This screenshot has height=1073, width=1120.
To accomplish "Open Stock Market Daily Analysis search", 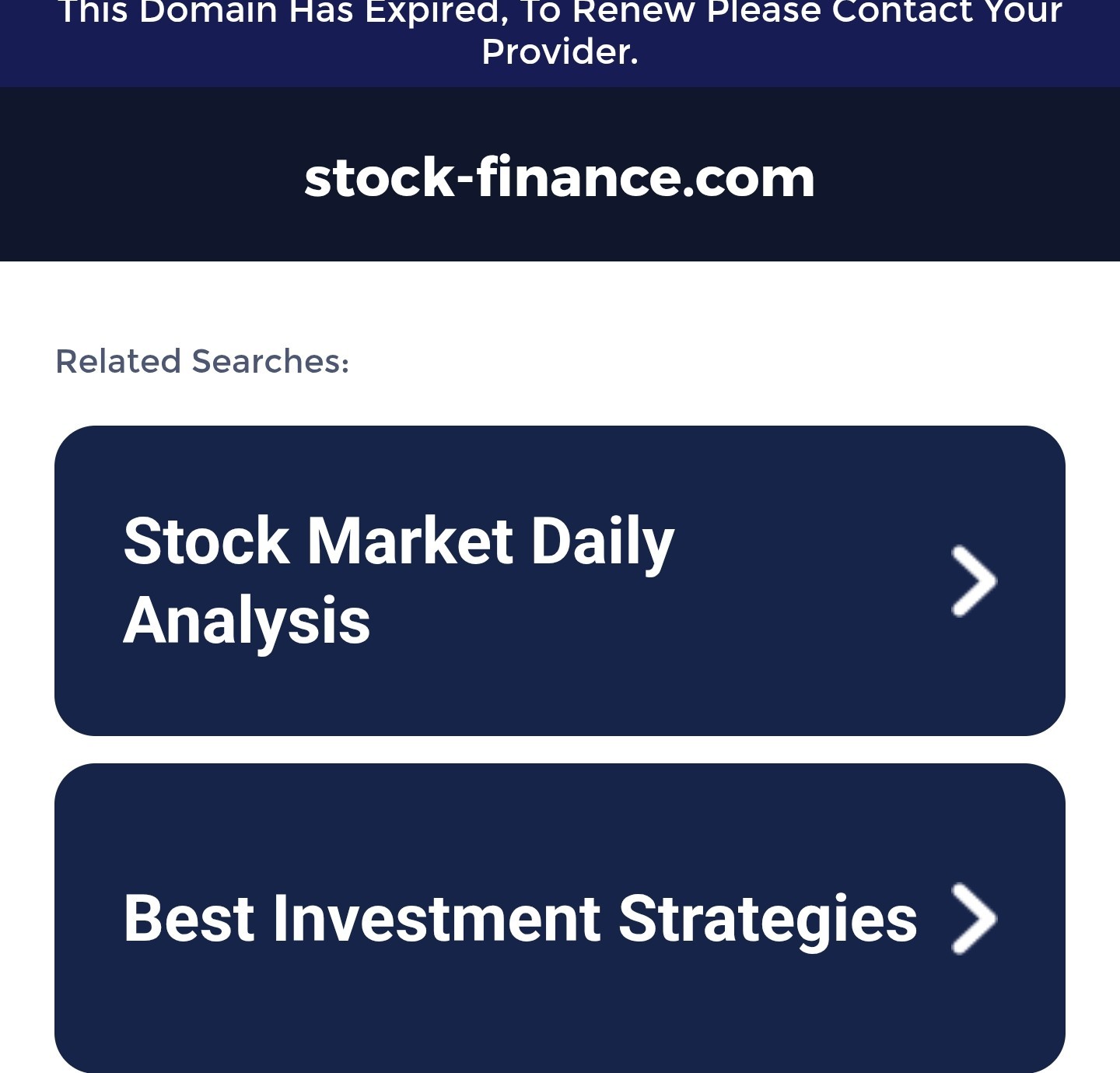I will coord(558,580).
